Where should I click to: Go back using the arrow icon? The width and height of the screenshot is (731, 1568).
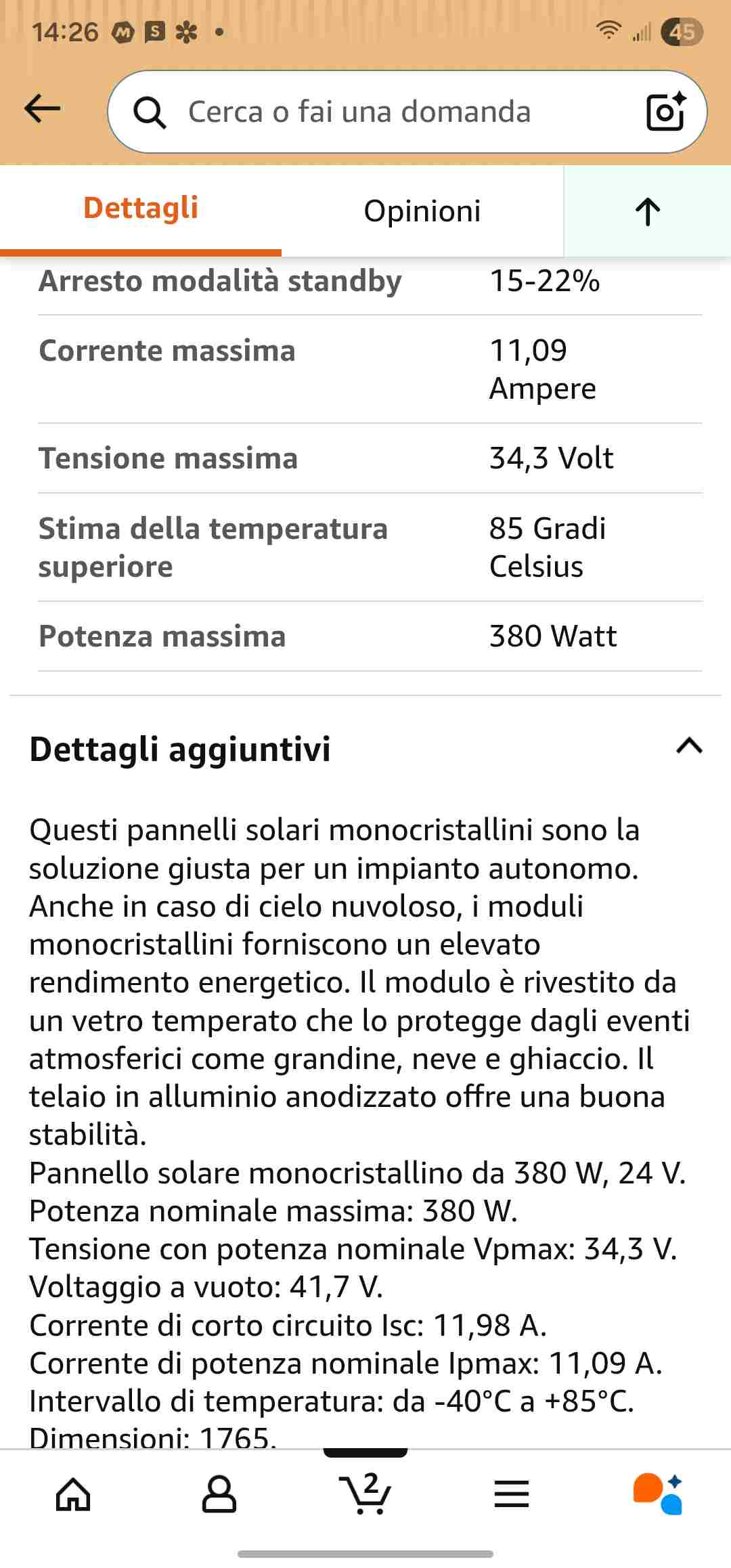(42, 109)
